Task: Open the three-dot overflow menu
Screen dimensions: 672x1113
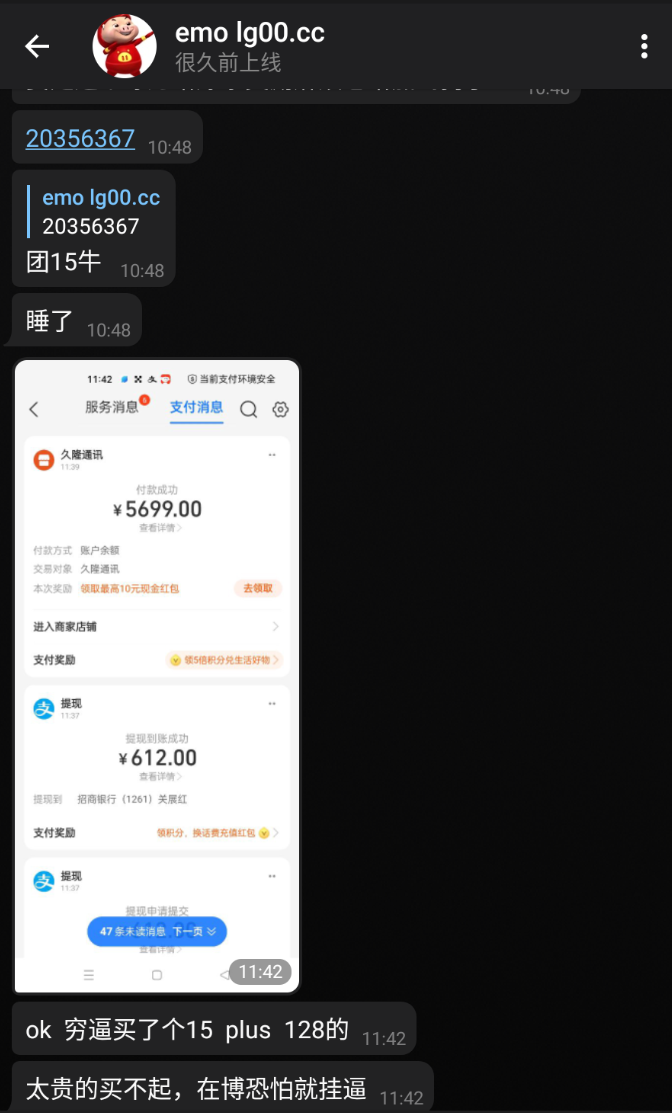Action: pyautogui.click(x=644, y=46)
